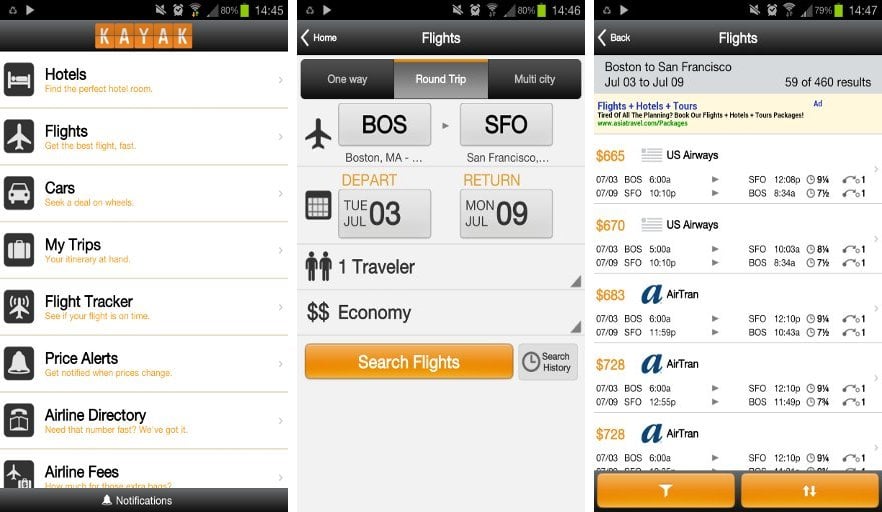
Task: Open the Cars row
Action: click(x=143, y=193)
